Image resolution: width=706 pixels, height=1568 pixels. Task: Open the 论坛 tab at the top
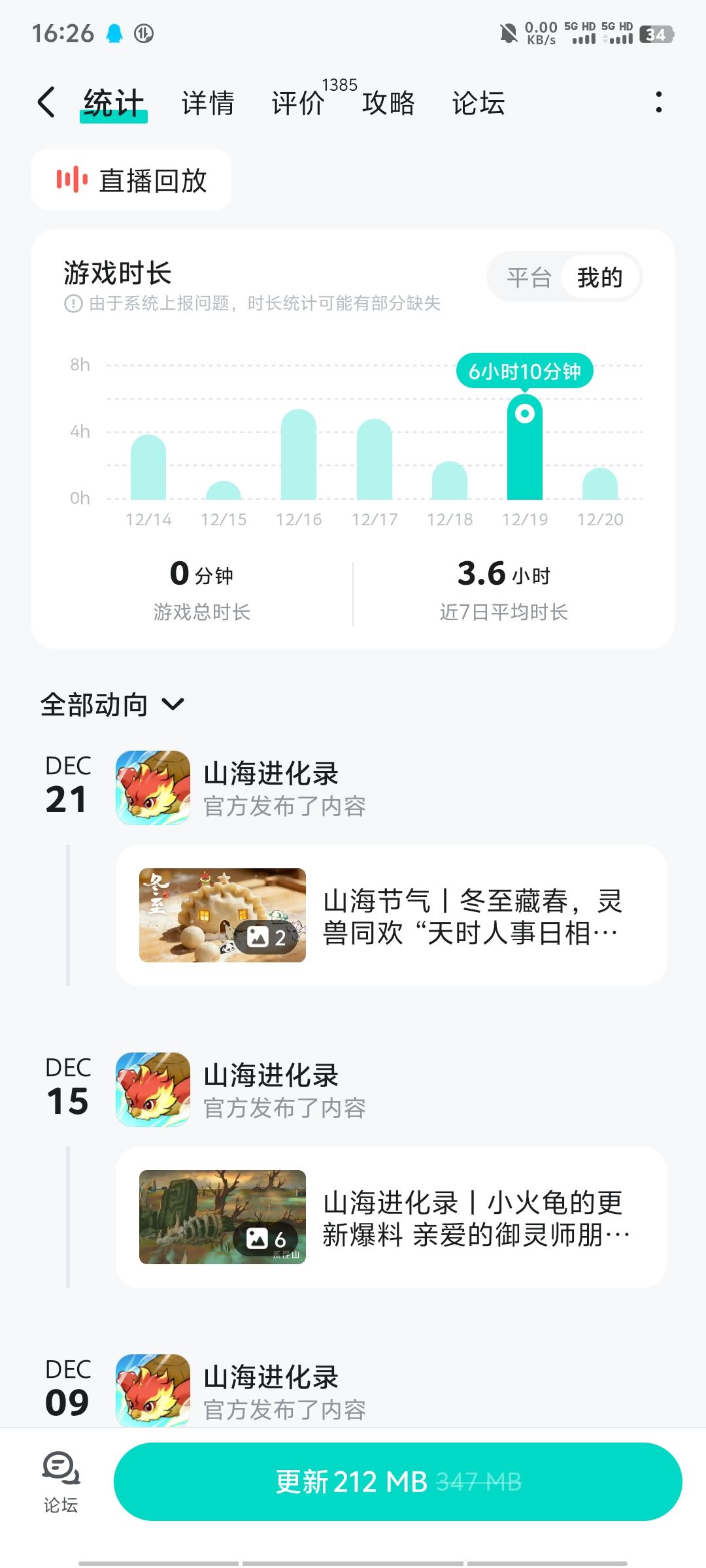[x=479, y=104]
